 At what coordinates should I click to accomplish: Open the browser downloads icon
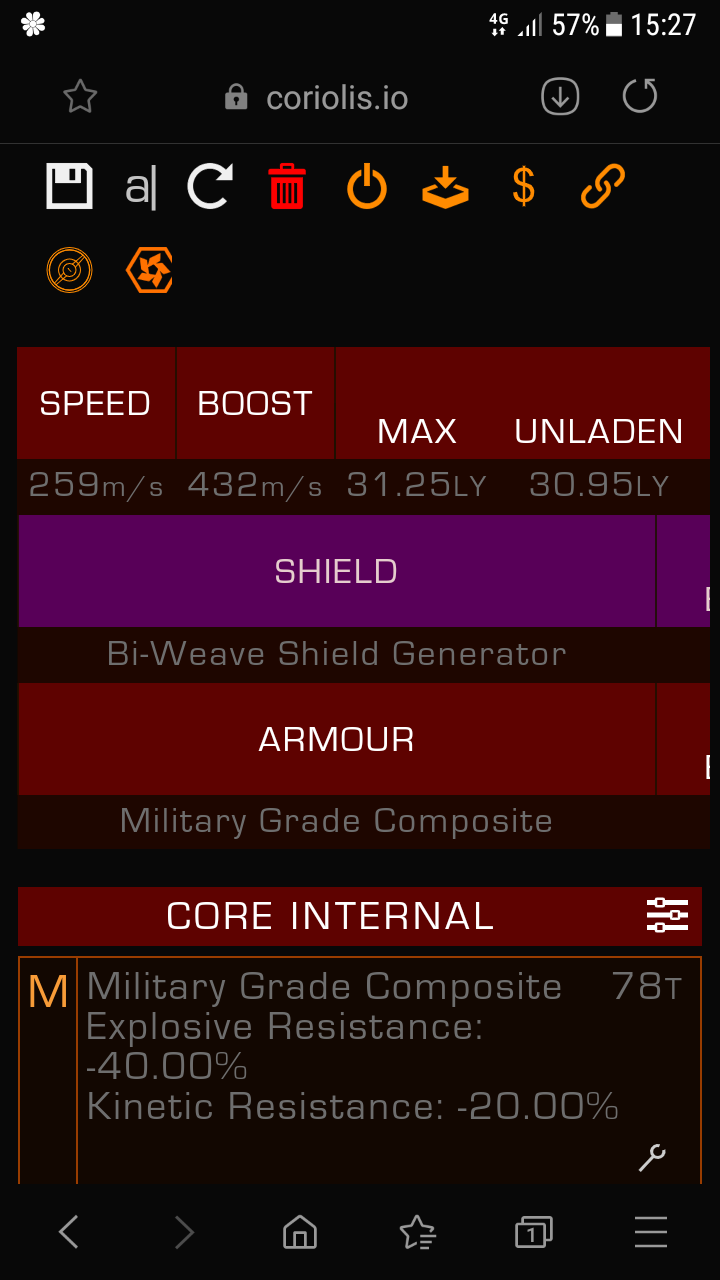point(560,97)
